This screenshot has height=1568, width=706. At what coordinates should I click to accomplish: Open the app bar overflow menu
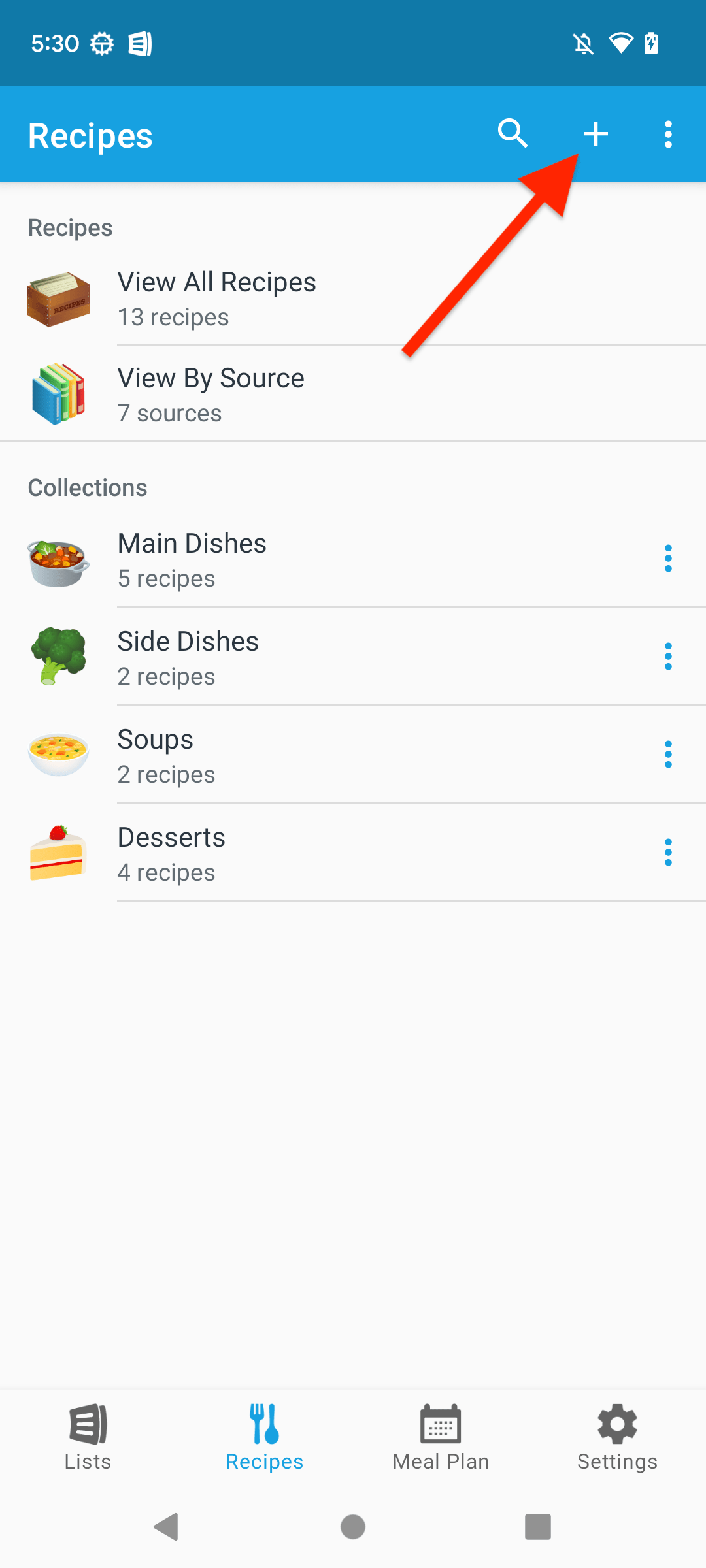coord(668,134)
